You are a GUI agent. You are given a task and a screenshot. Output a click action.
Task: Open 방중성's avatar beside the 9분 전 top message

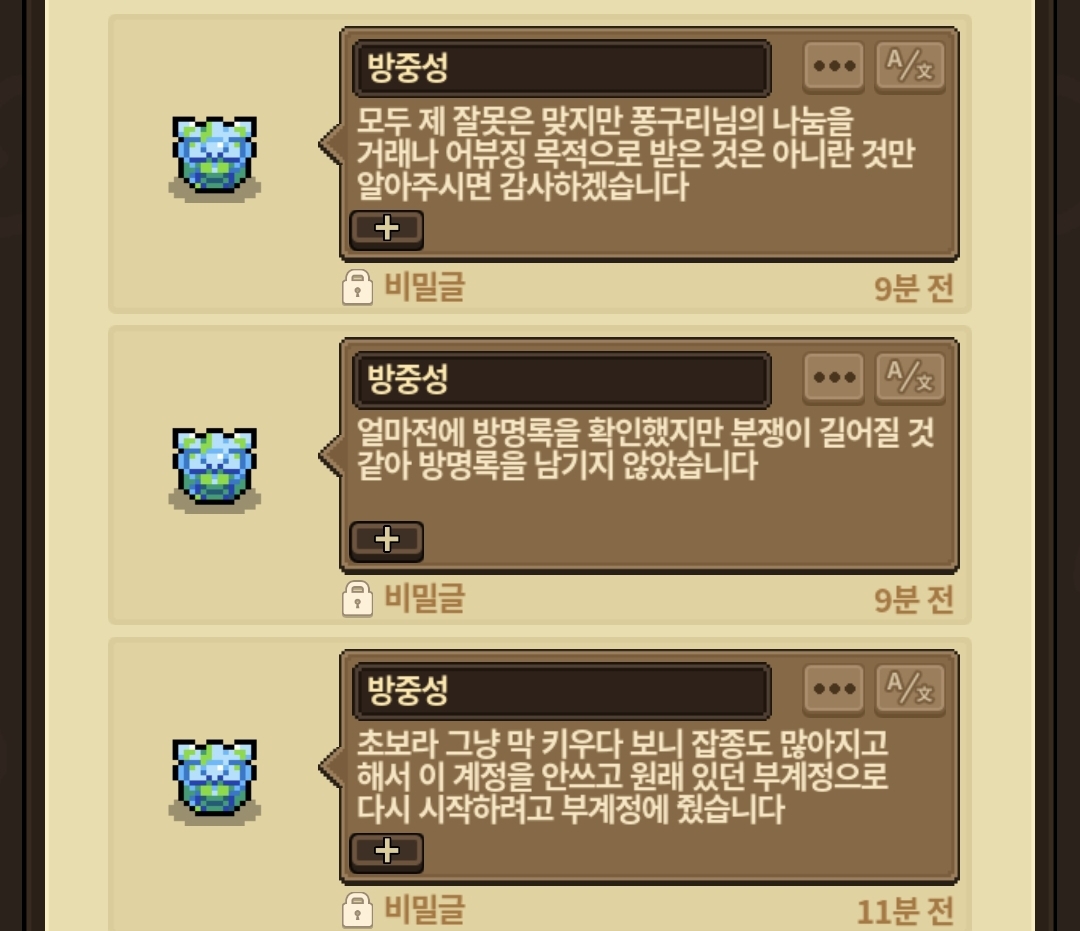214,158
